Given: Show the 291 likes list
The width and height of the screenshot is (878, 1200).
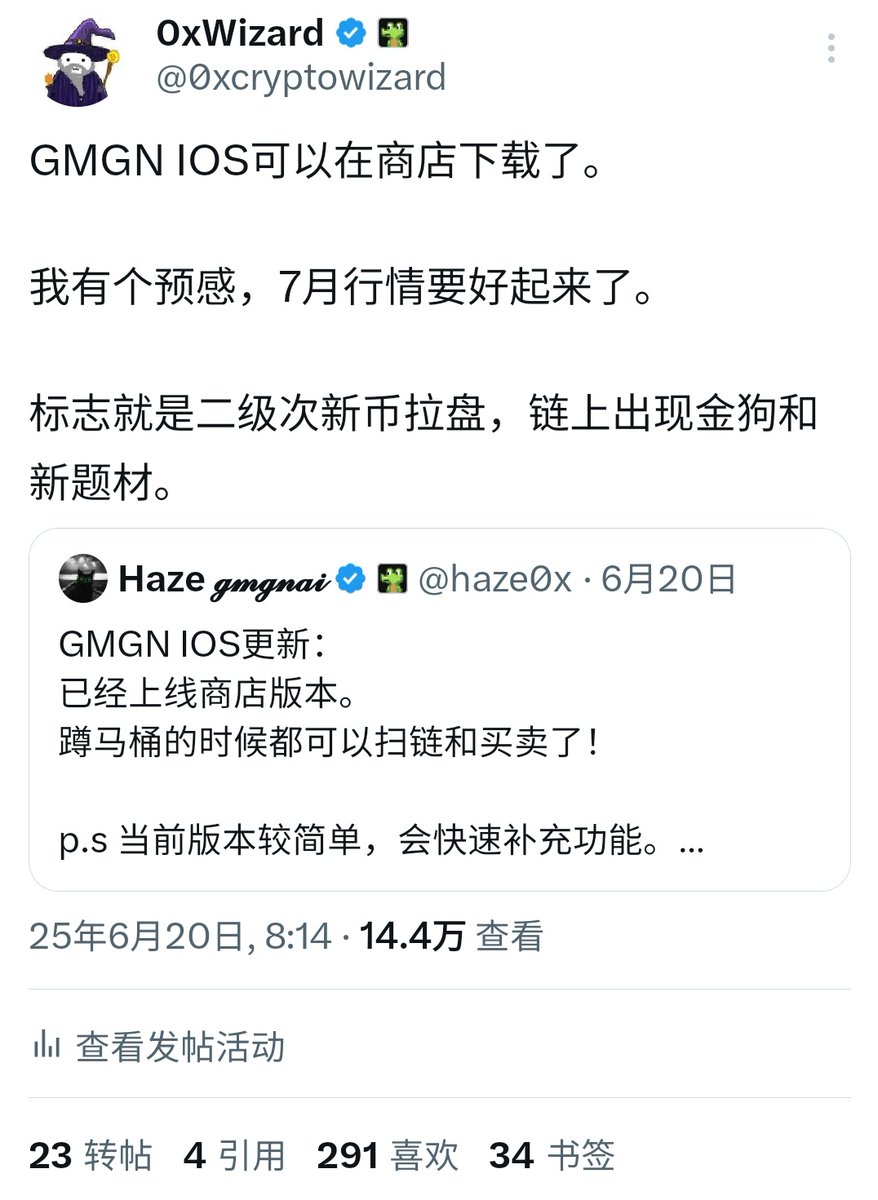Looking at the screenshot, I should pos(387,1156).
